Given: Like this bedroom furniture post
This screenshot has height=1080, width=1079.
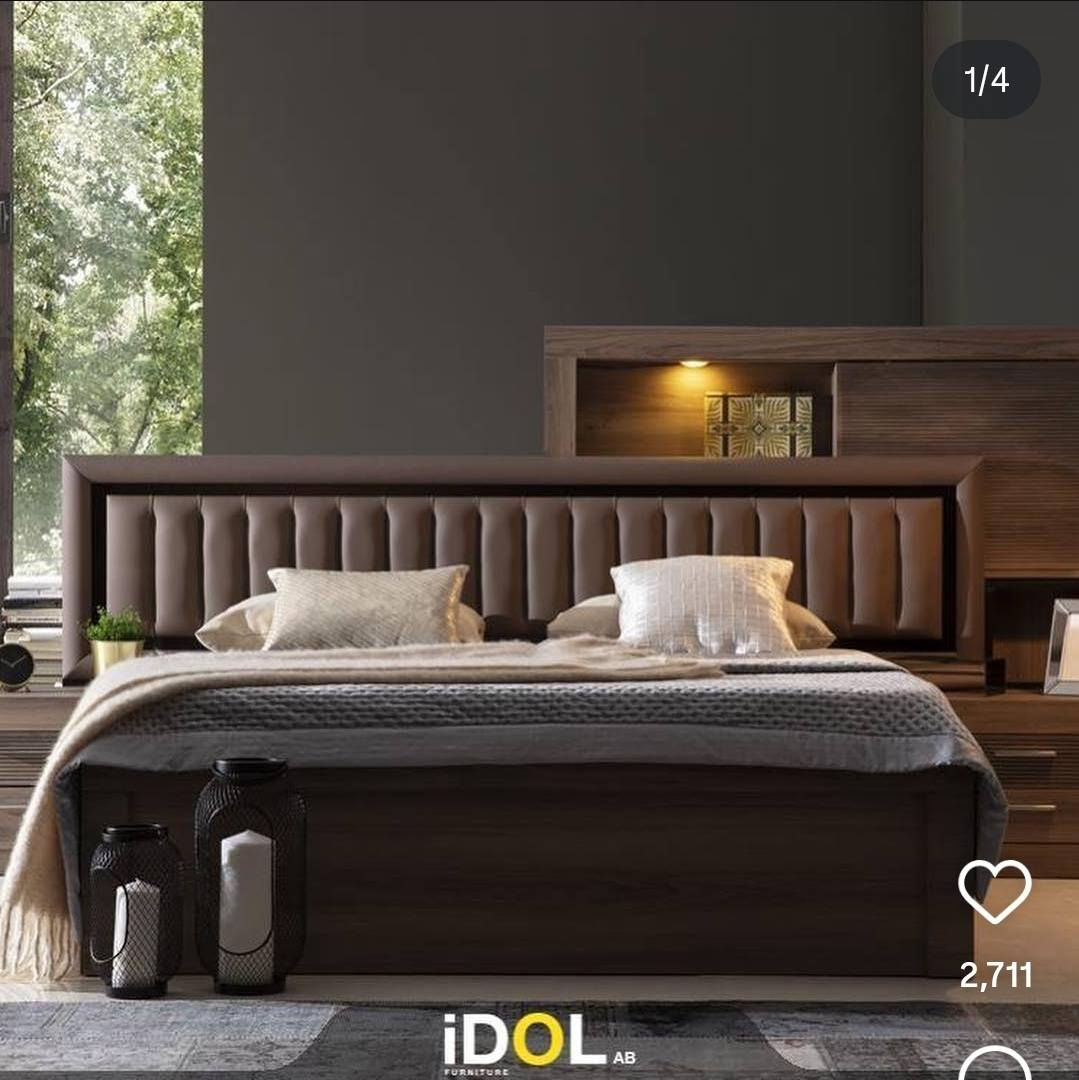Looking at the screenshot, I should point(994,892).
